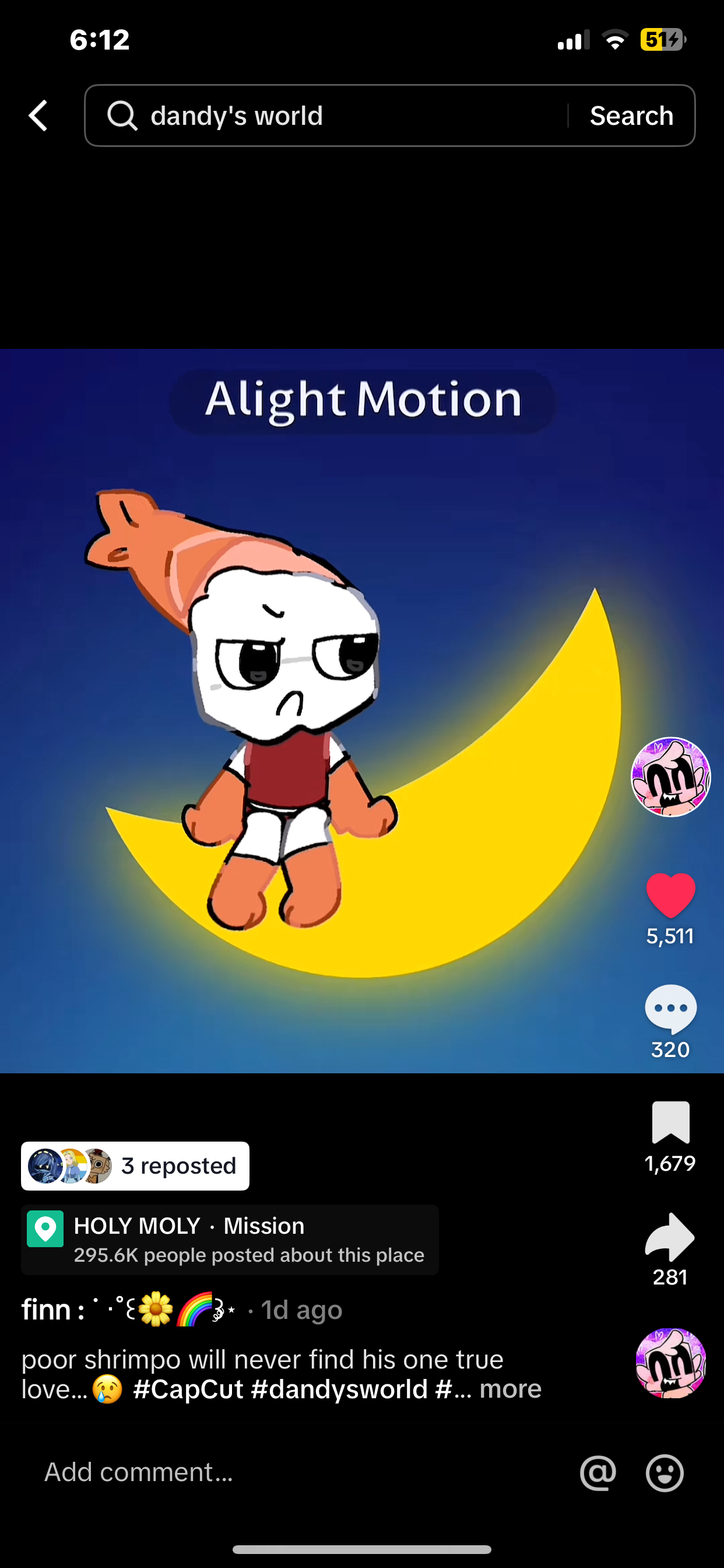
Task: Open the HOLY MOLY location tag
Action: pyautogui.click(x=229, y=1240)
